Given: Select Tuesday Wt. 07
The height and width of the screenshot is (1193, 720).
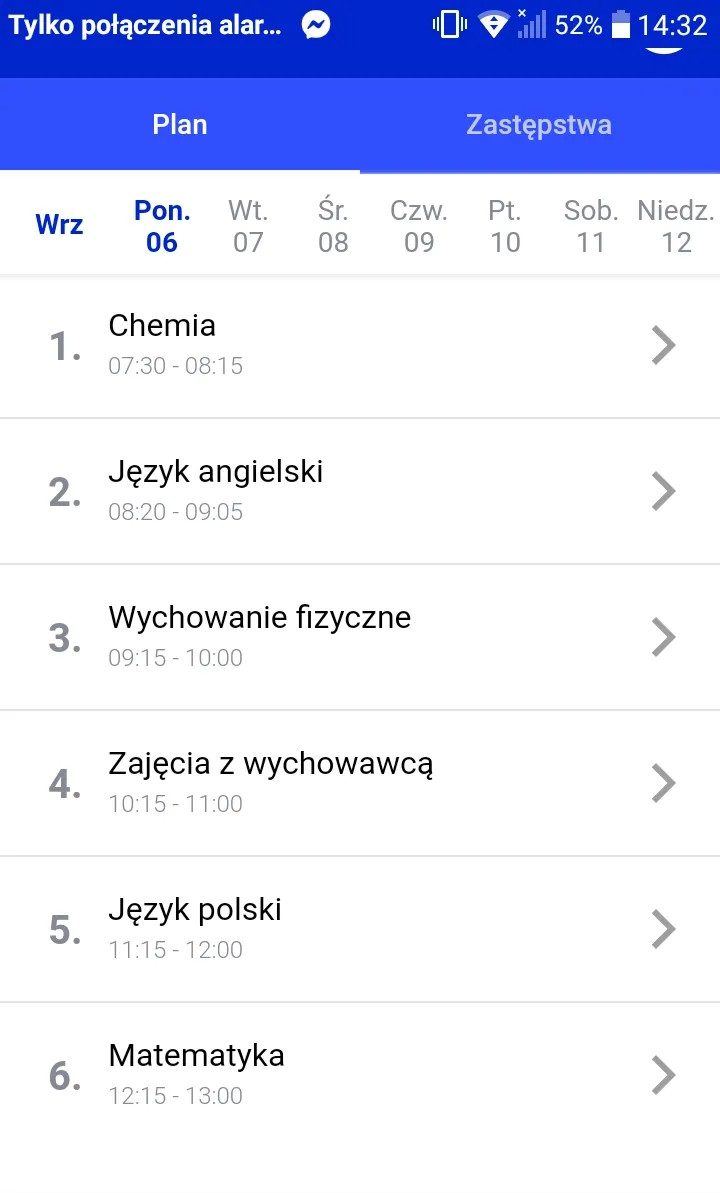Looking at the screenshot, I should pos(248,226).
